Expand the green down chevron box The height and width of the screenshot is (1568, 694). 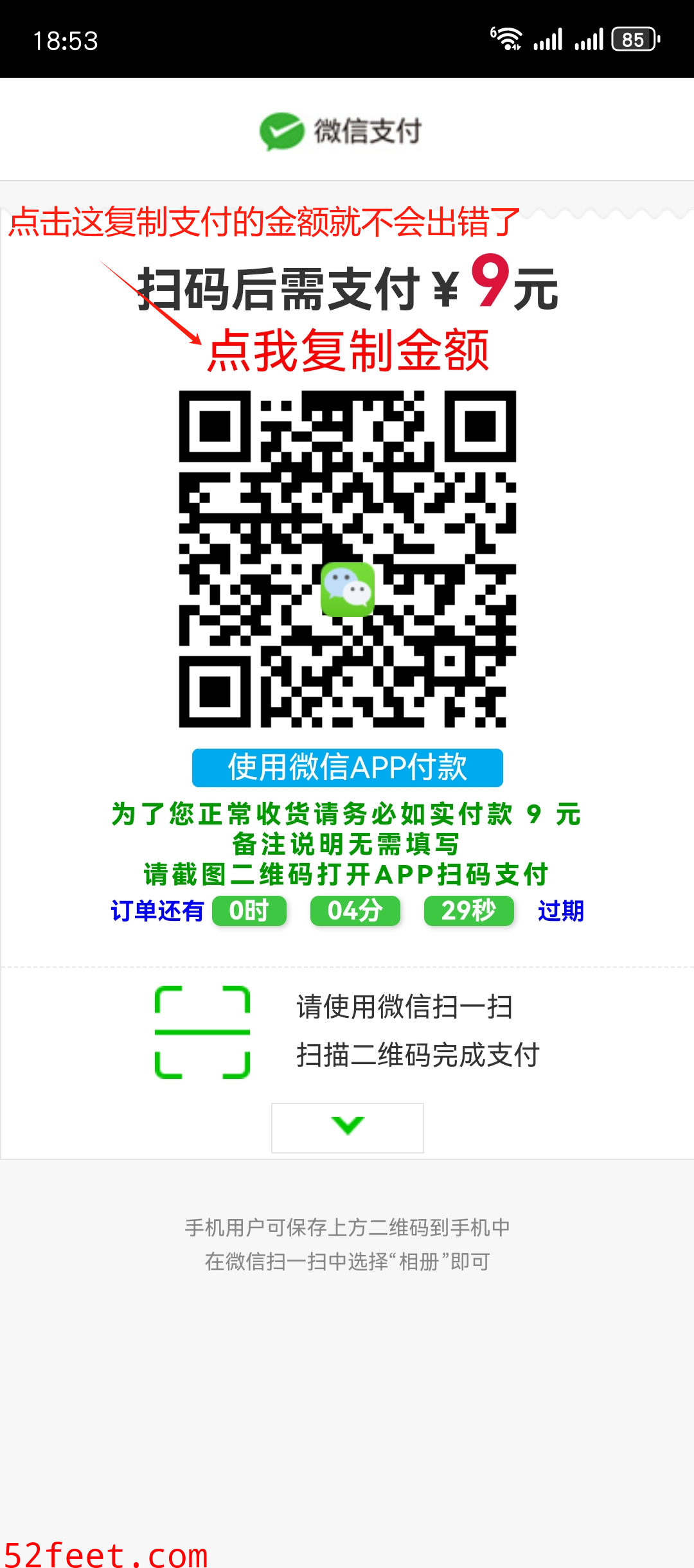pos(347,1127)
